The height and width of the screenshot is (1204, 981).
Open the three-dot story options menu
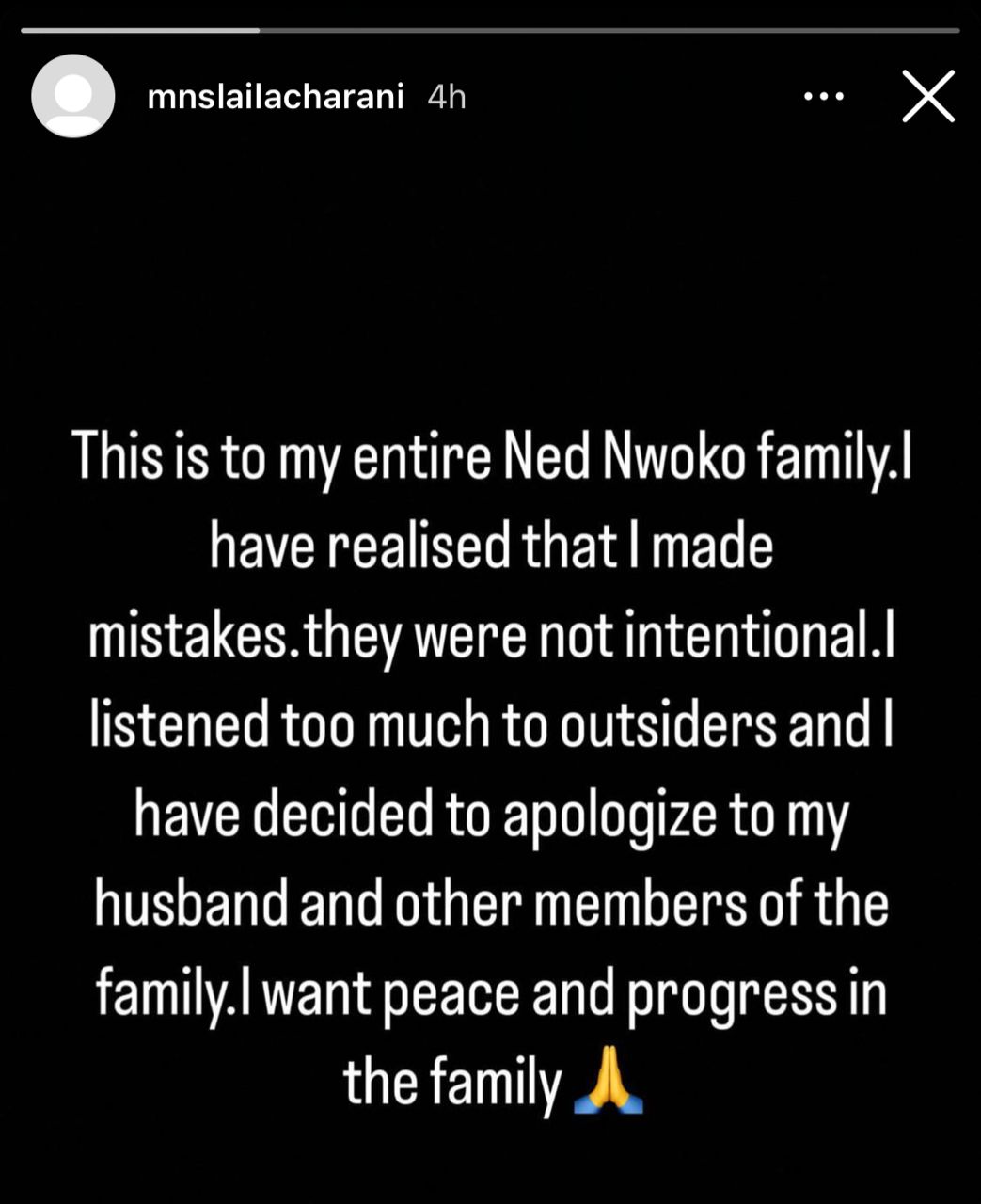click(x=823, y=96)
